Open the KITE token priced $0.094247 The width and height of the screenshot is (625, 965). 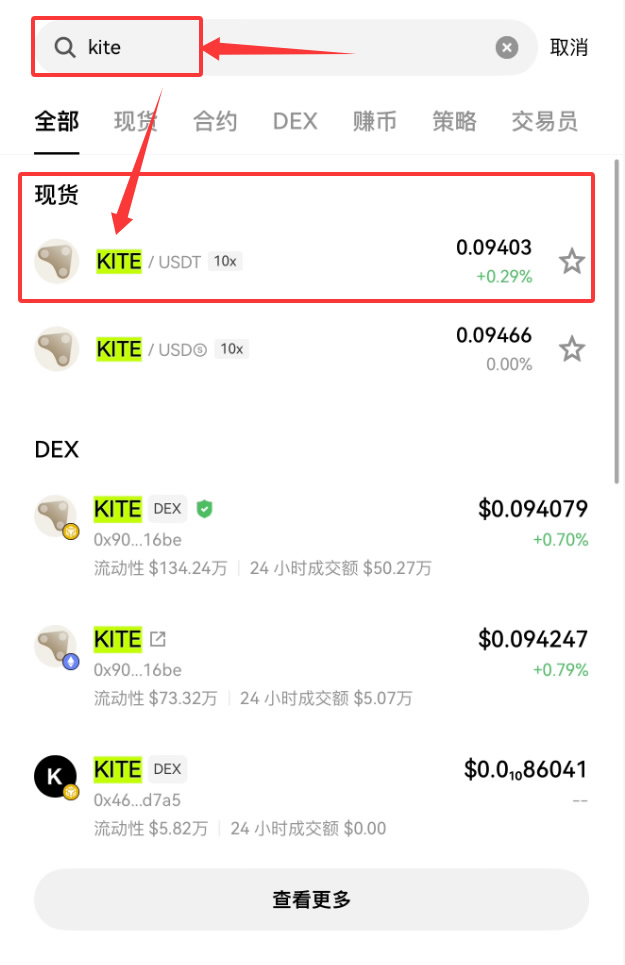tap(300, 668)
